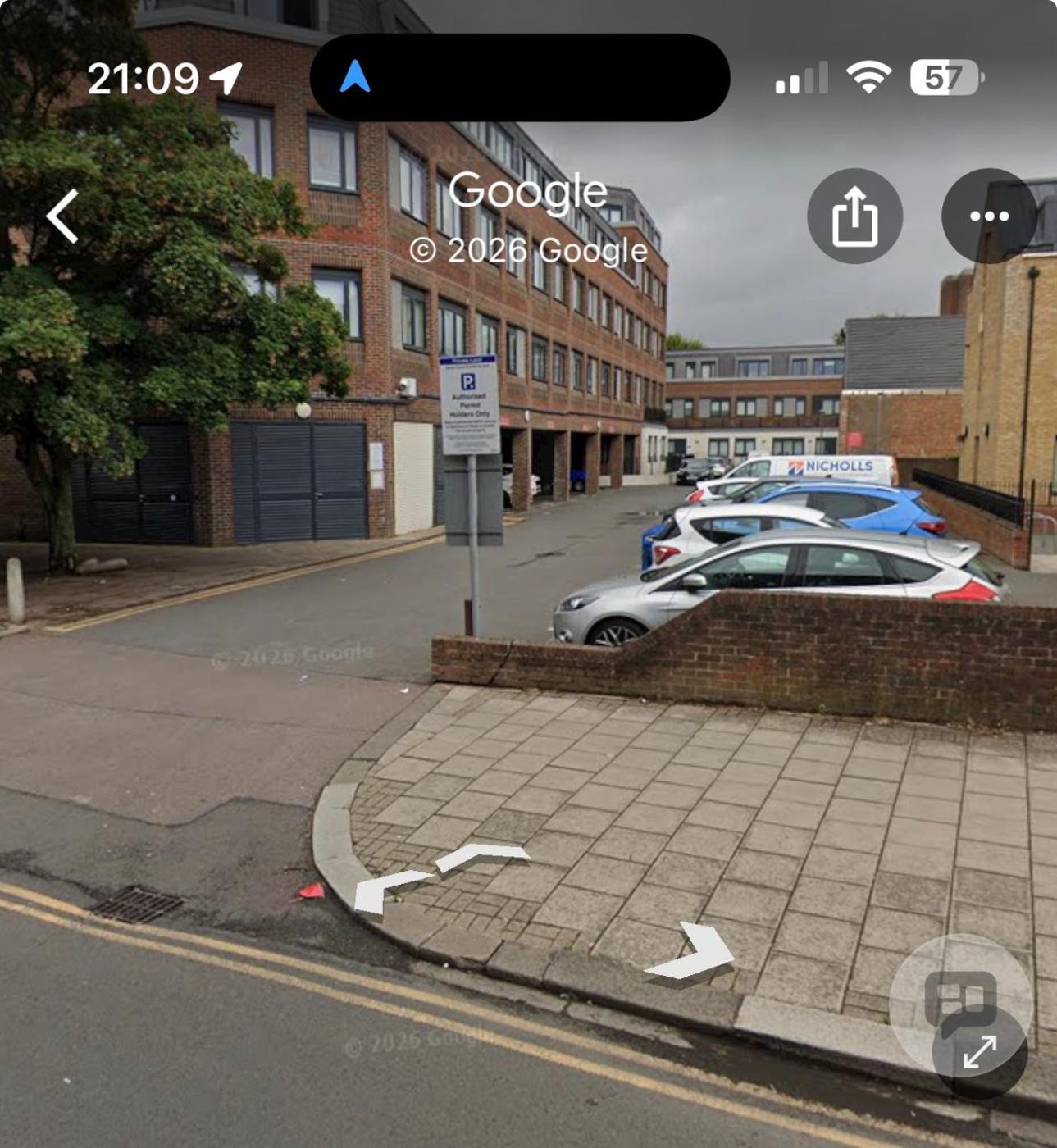Screen dimensions: 1057x1148
Task: Open the three-dot more options menu
Action: coord(989,216)
